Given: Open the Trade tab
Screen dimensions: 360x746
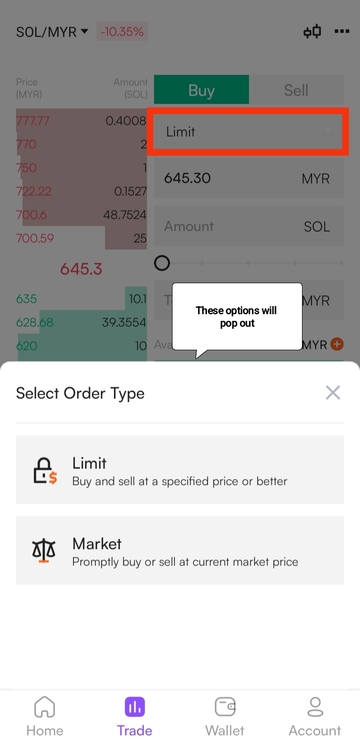Looking at the screenshot, I should pyautogui.click(x=135, y=717).
